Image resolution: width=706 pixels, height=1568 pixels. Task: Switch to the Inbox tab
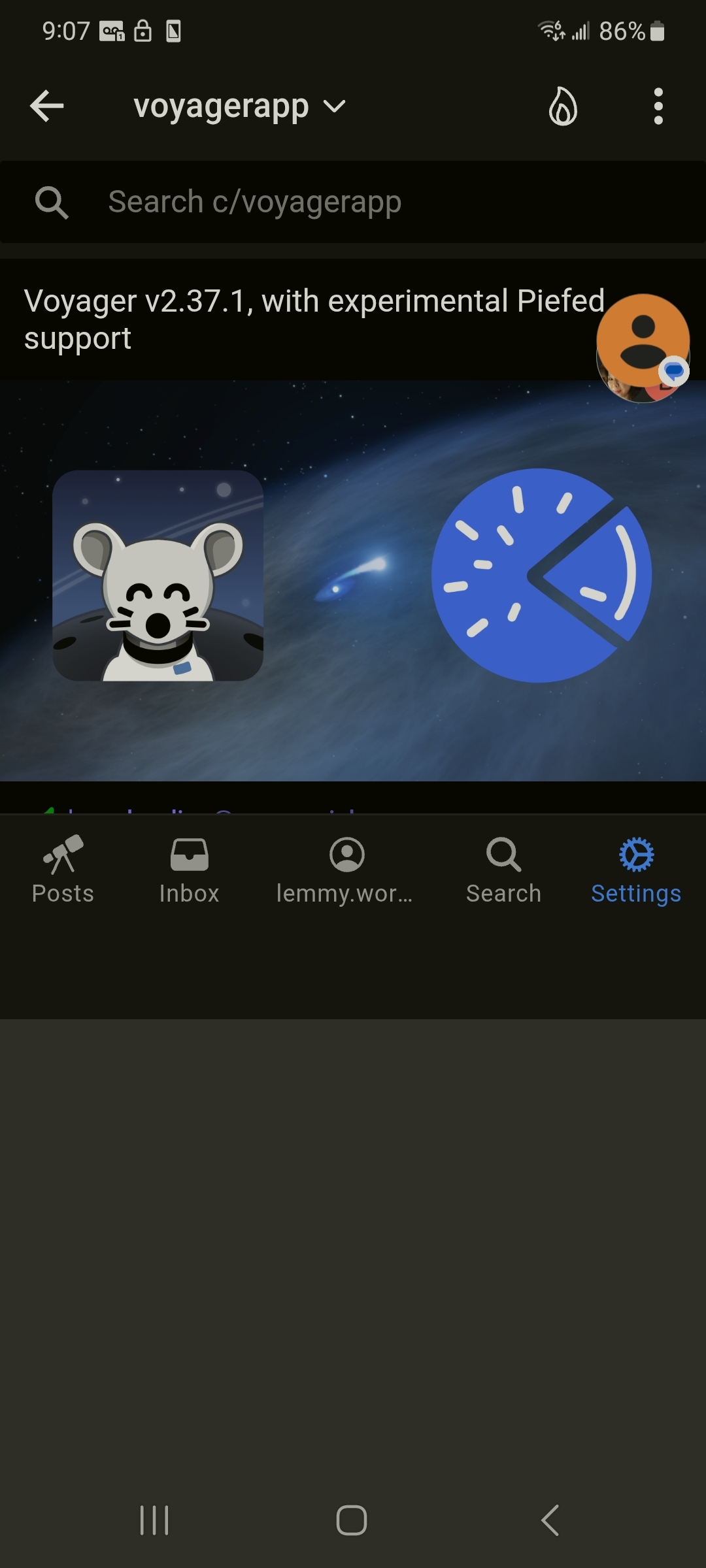pyautogui.click(x=189, y=870)
